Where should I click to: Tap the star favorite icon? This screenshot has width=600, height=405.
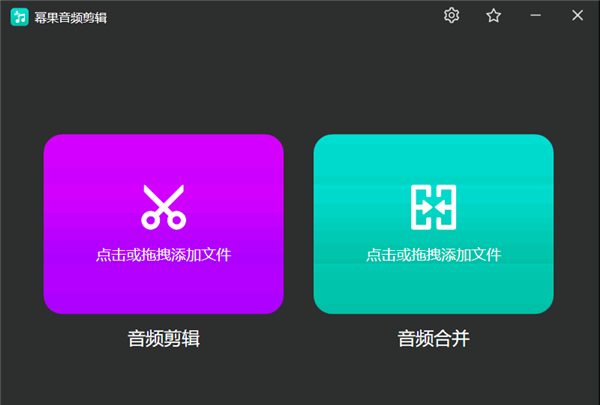tap(493, 15)
